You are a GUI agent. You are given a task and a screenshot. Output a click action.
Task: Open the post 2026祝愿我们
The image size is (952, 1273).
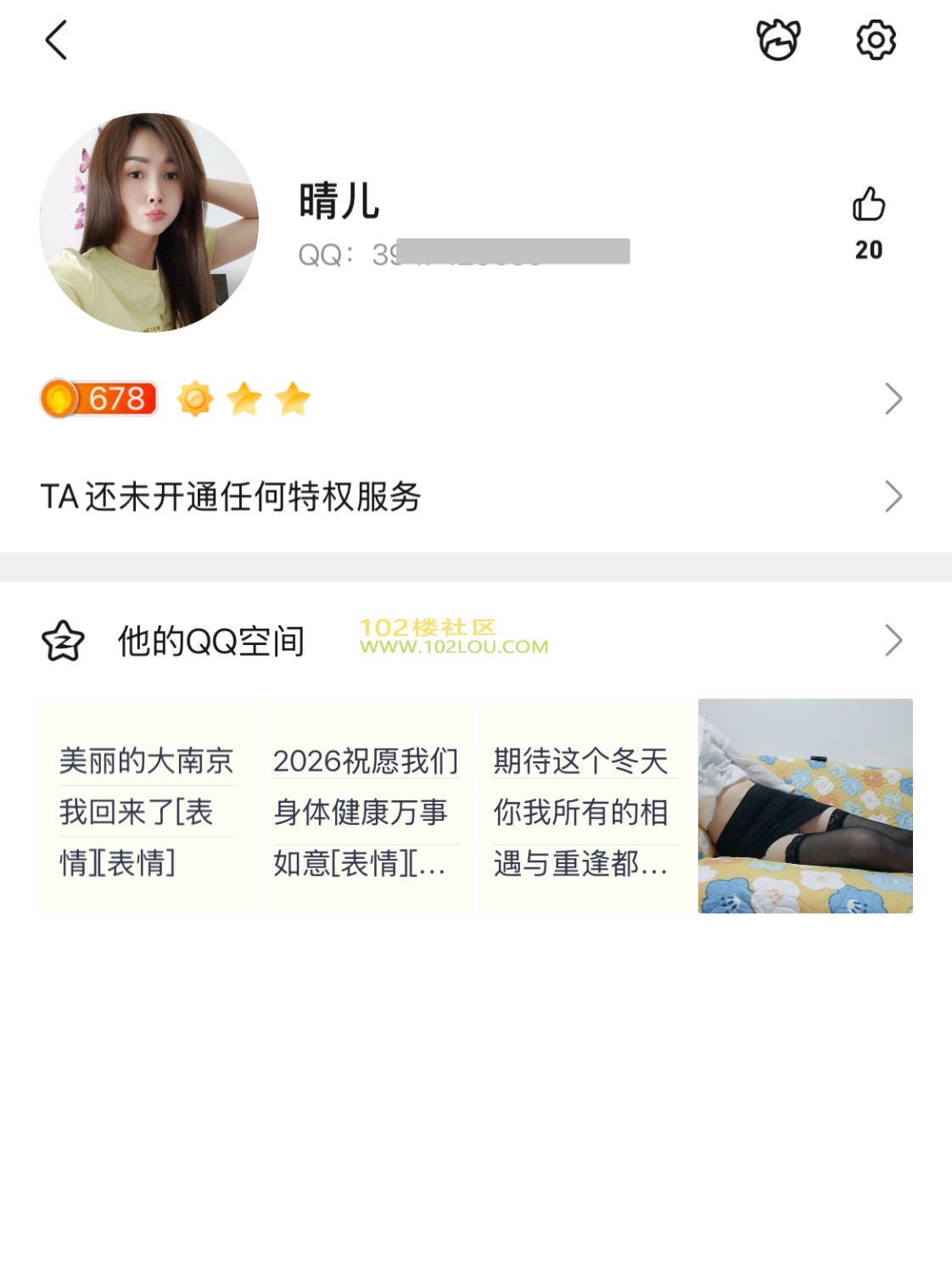click(366, 806)
